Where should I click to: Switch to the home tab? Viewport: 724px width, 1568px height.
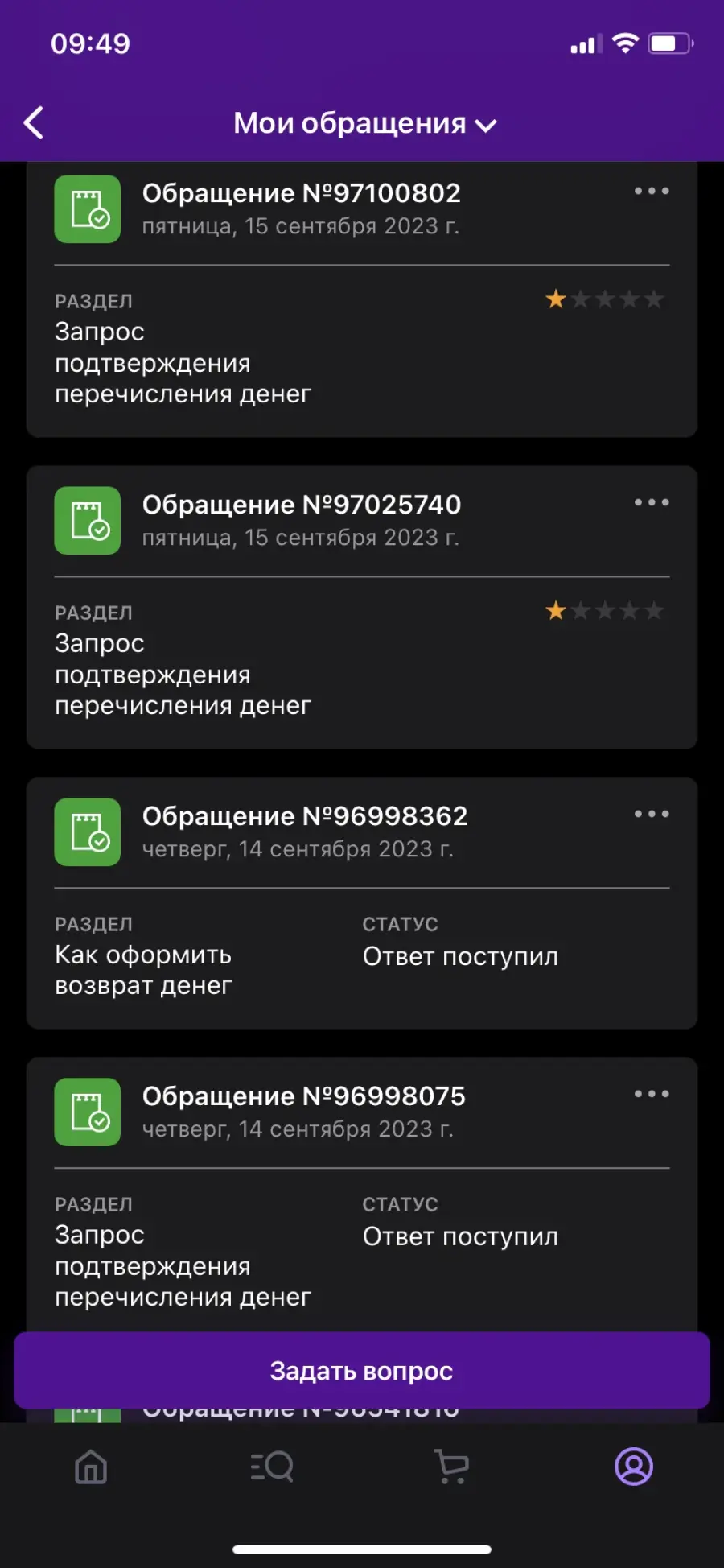click(x=91, y=1467)
